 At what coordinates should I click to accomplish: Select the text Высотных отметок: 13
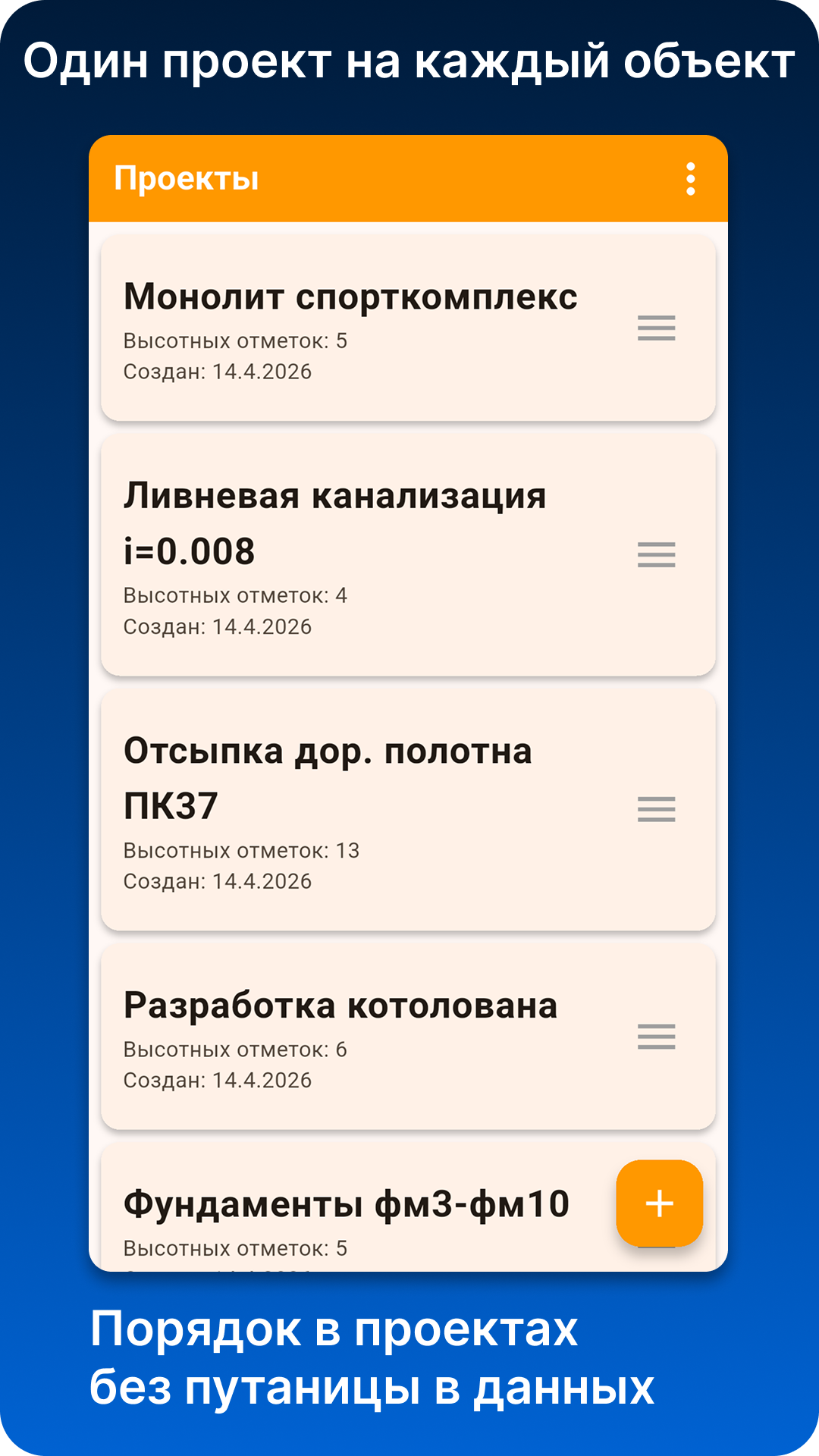[x=241, y=851]
